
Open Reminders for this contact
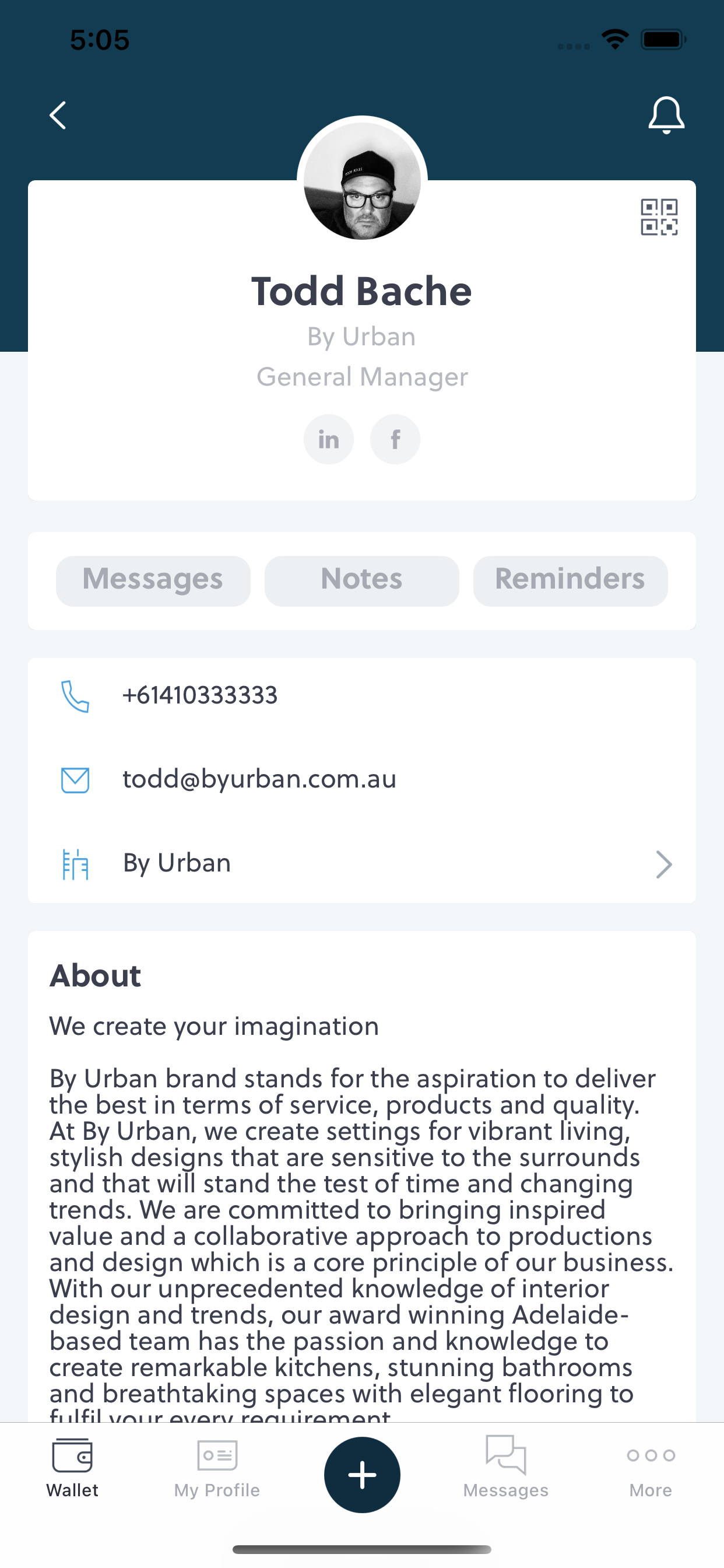[x=570, y=580]
